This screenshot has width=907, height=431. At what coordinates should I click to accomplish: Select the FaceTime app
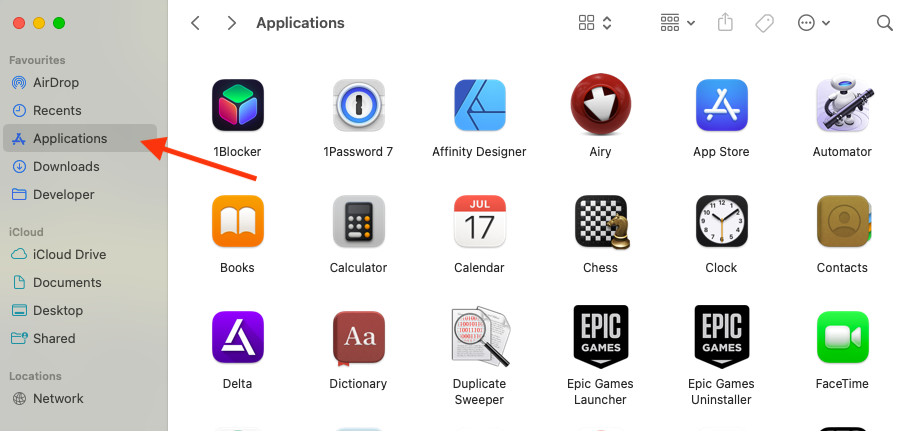[842, 338]
